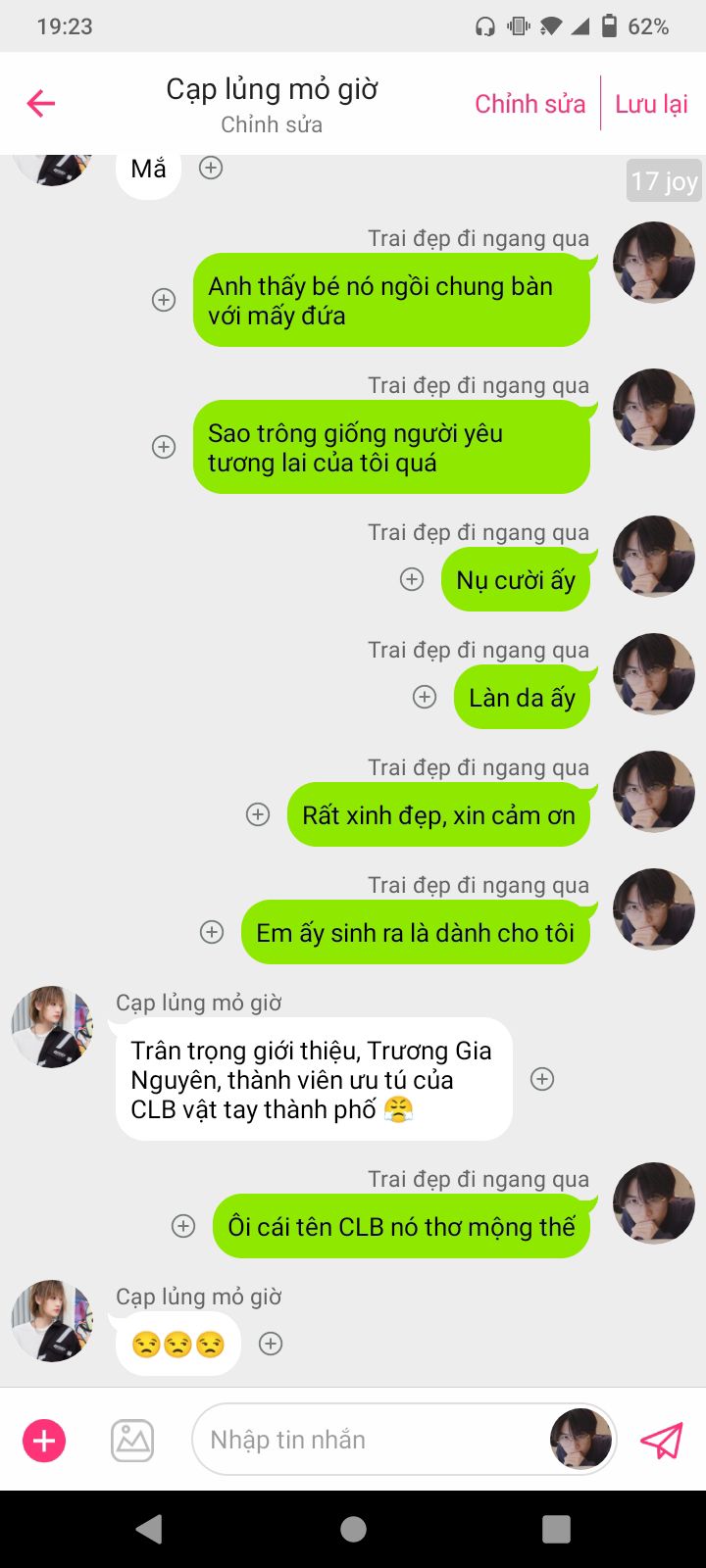Tap the plus beside "Sao trông giống người yêu" message
The width and height of the screenshot is (706, 1568).
(164, 447)
